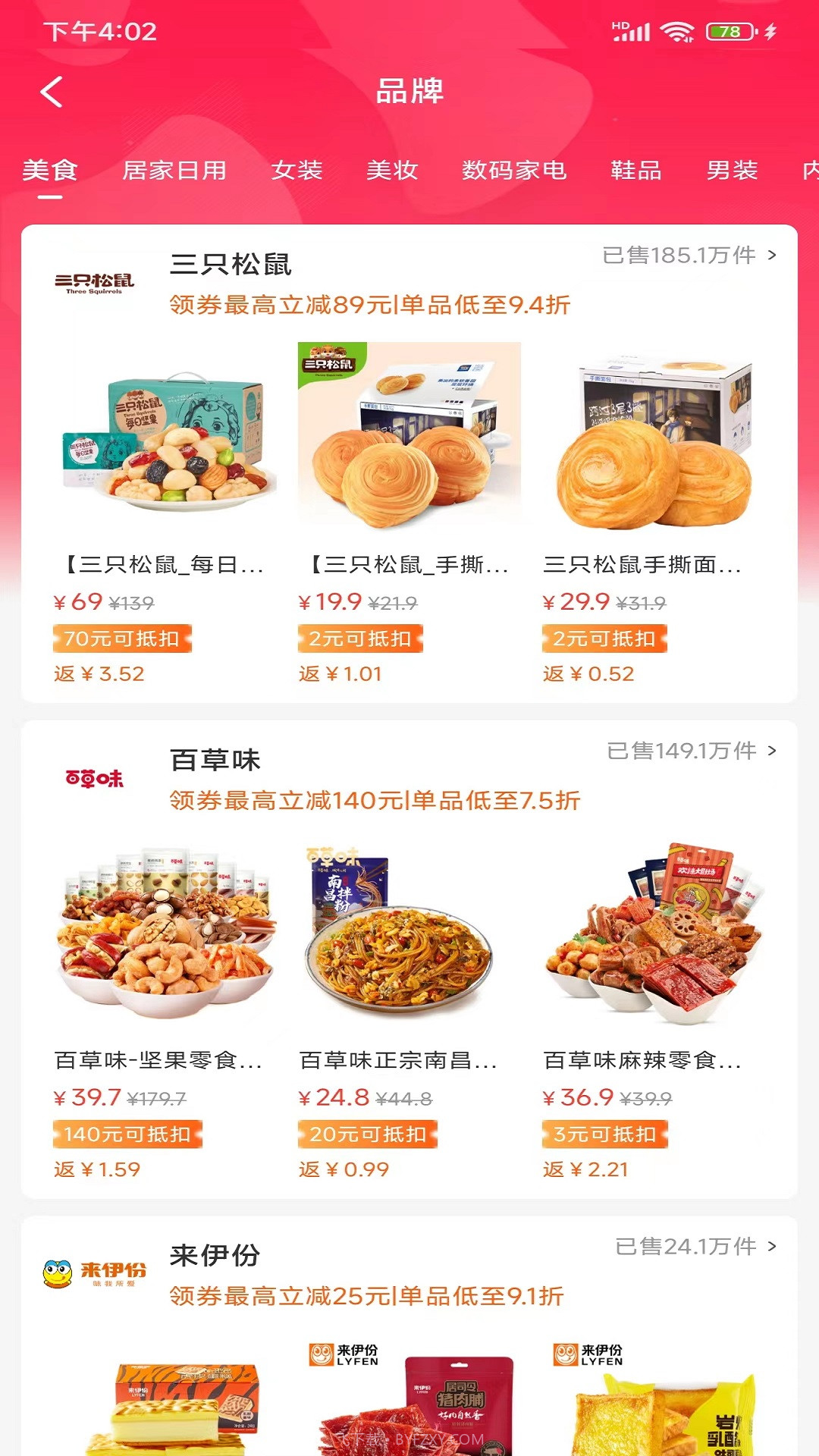Switch to the 美妆 category tab
The image size is (819, 1456).
click(391, 171)
